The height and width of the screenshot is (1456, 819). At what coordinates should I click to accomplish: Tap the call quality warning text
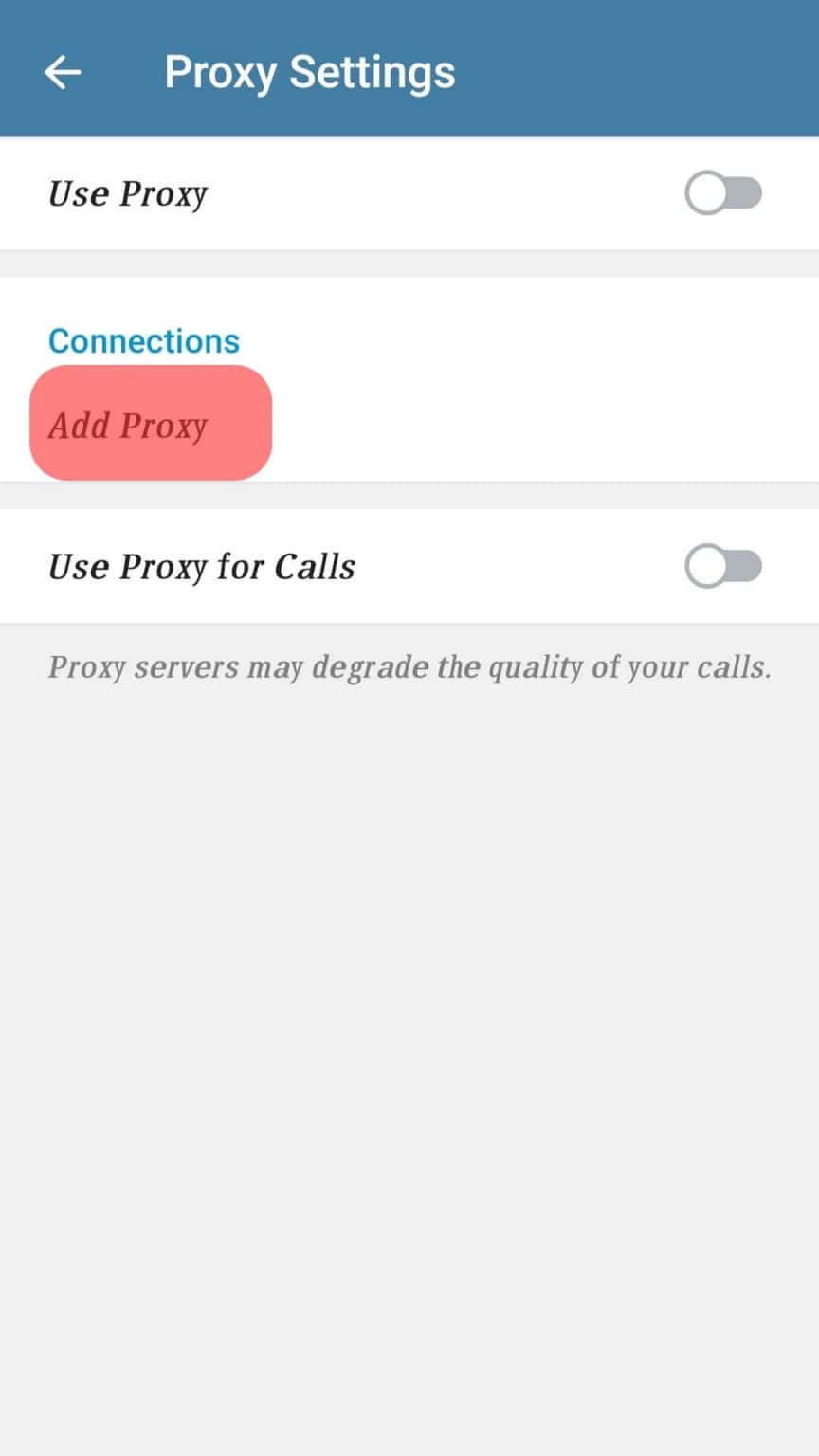(x=409, y=666)
